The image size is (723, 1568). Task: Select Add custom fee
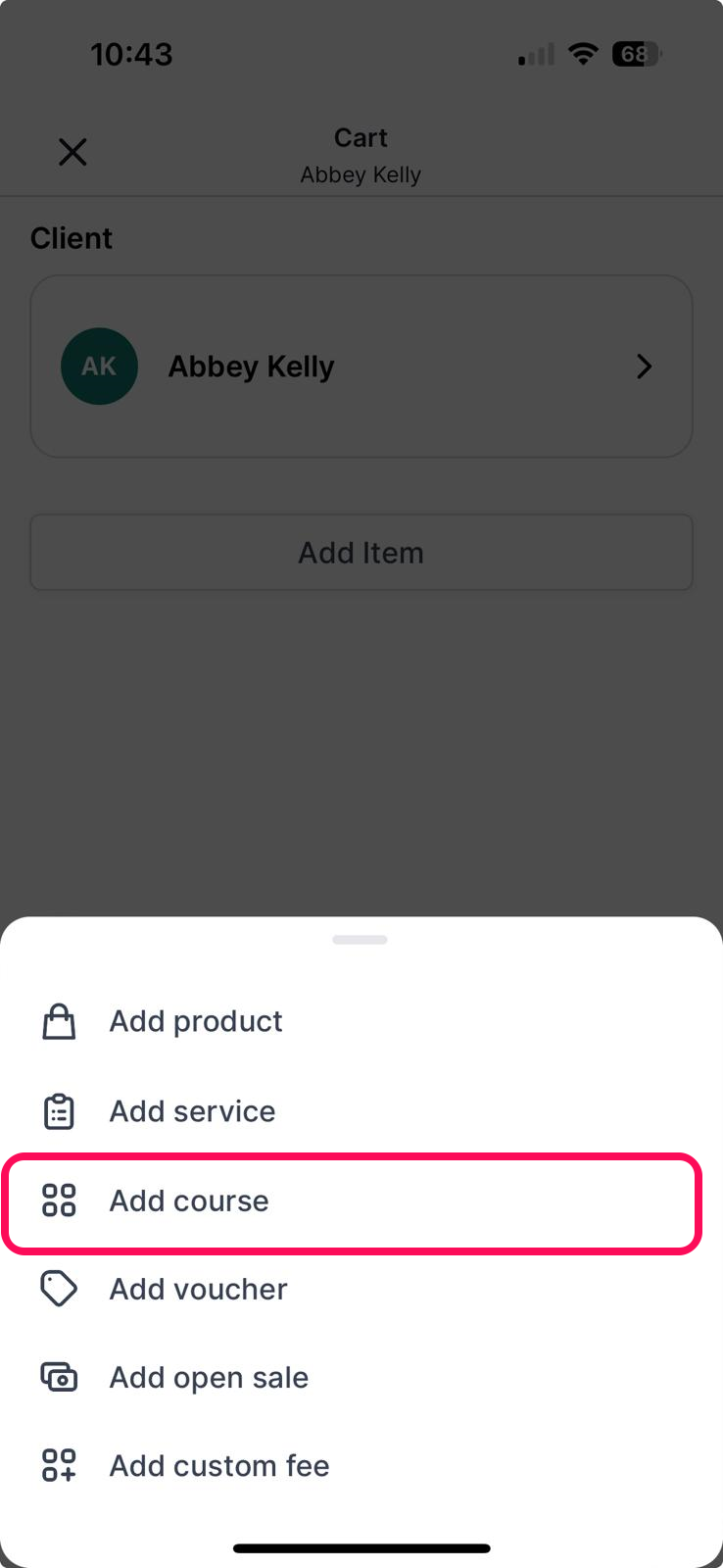pos(218,1466)
